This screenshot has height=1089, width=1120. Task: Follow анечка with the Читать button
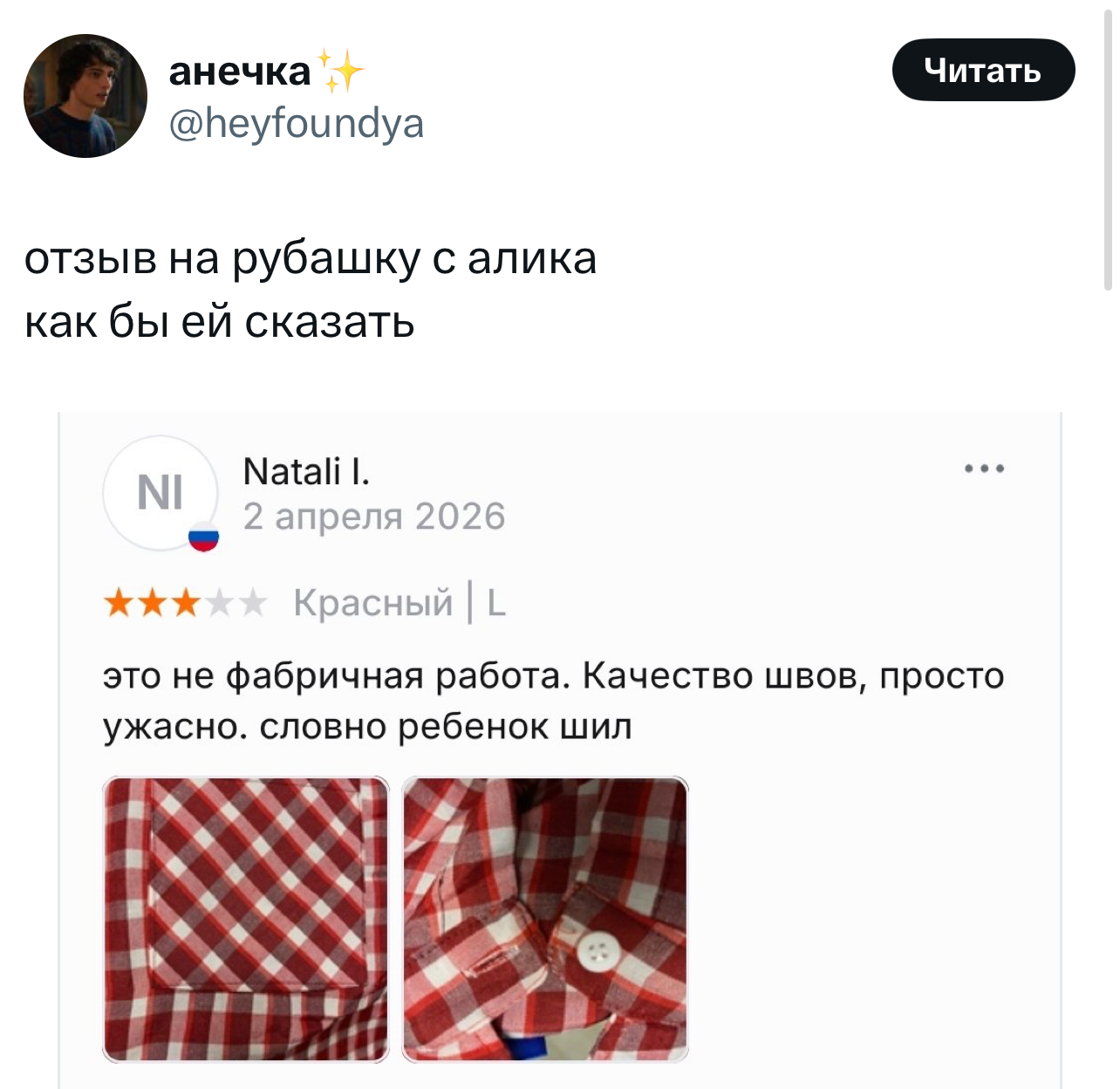coord(983,70)
